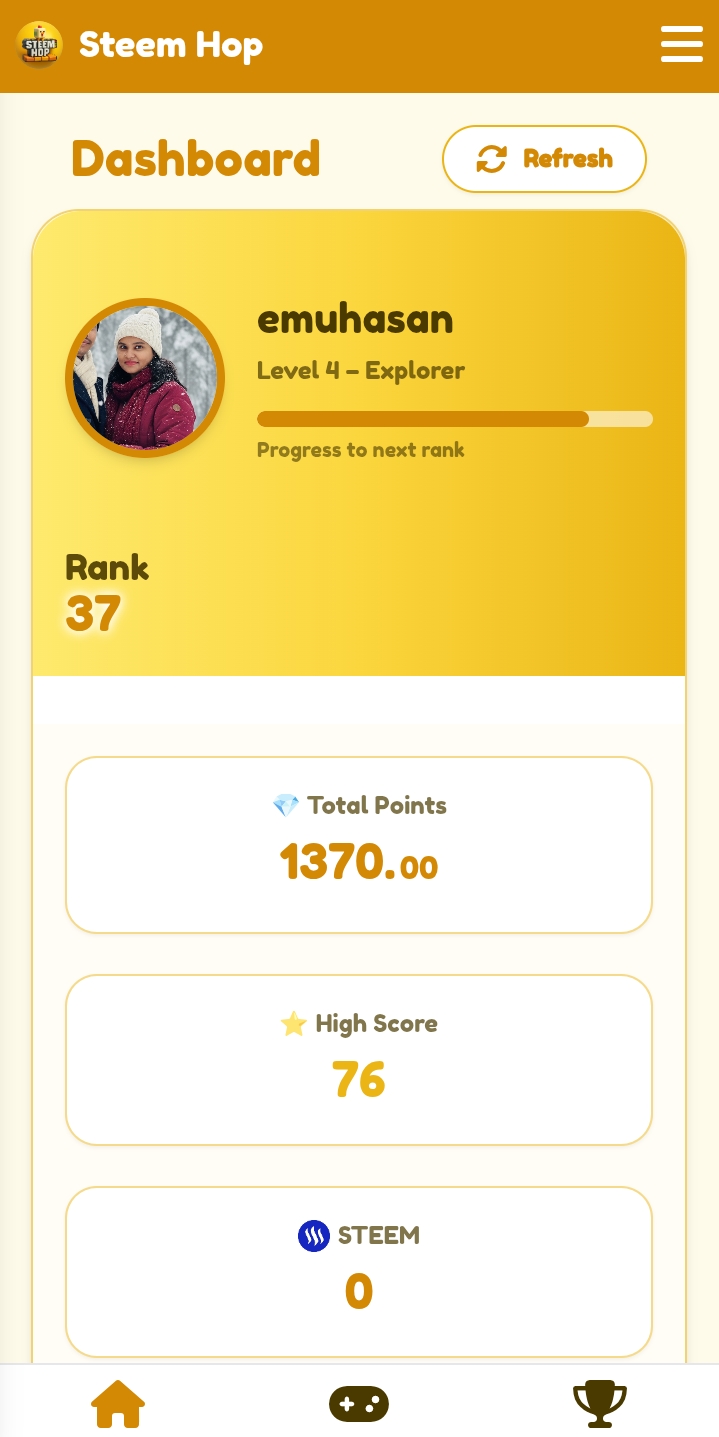Go to the home tab
This screenshot has width=719, height=1437.
coord(118,1403)
